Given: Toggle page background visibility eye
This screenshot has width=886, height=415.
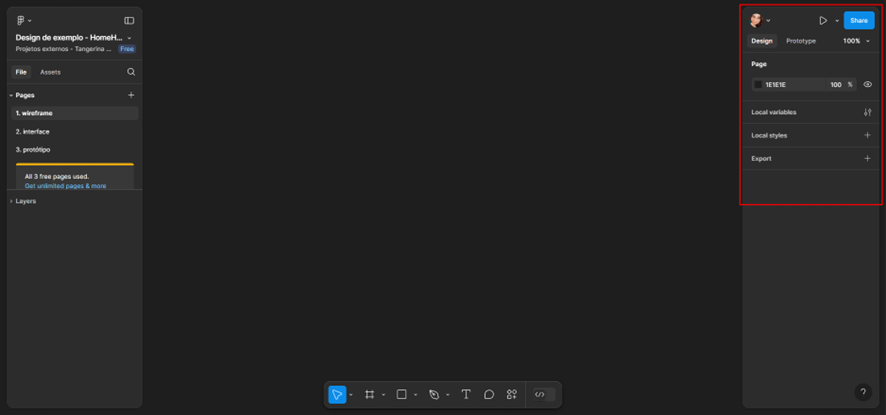Looking at the screenshot, I should tap(867, 85).
